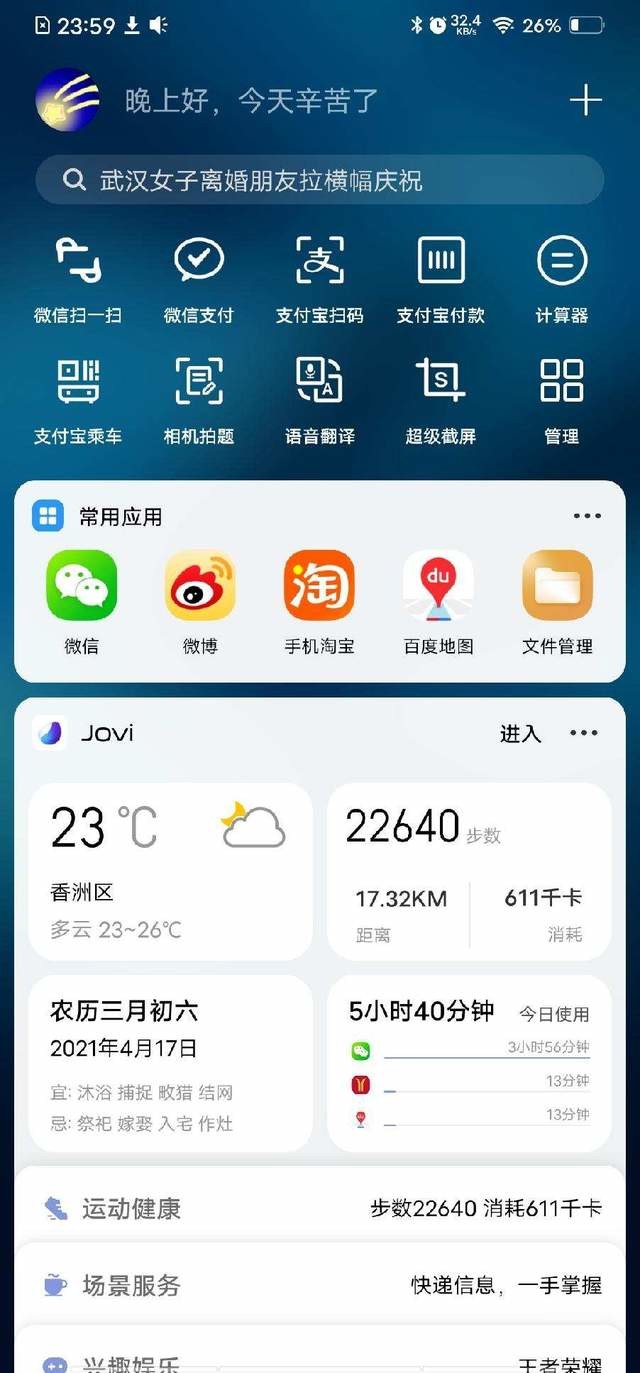Open 支付宝付款 payment code
This screenshot has height=1373, width=640.
441,280
